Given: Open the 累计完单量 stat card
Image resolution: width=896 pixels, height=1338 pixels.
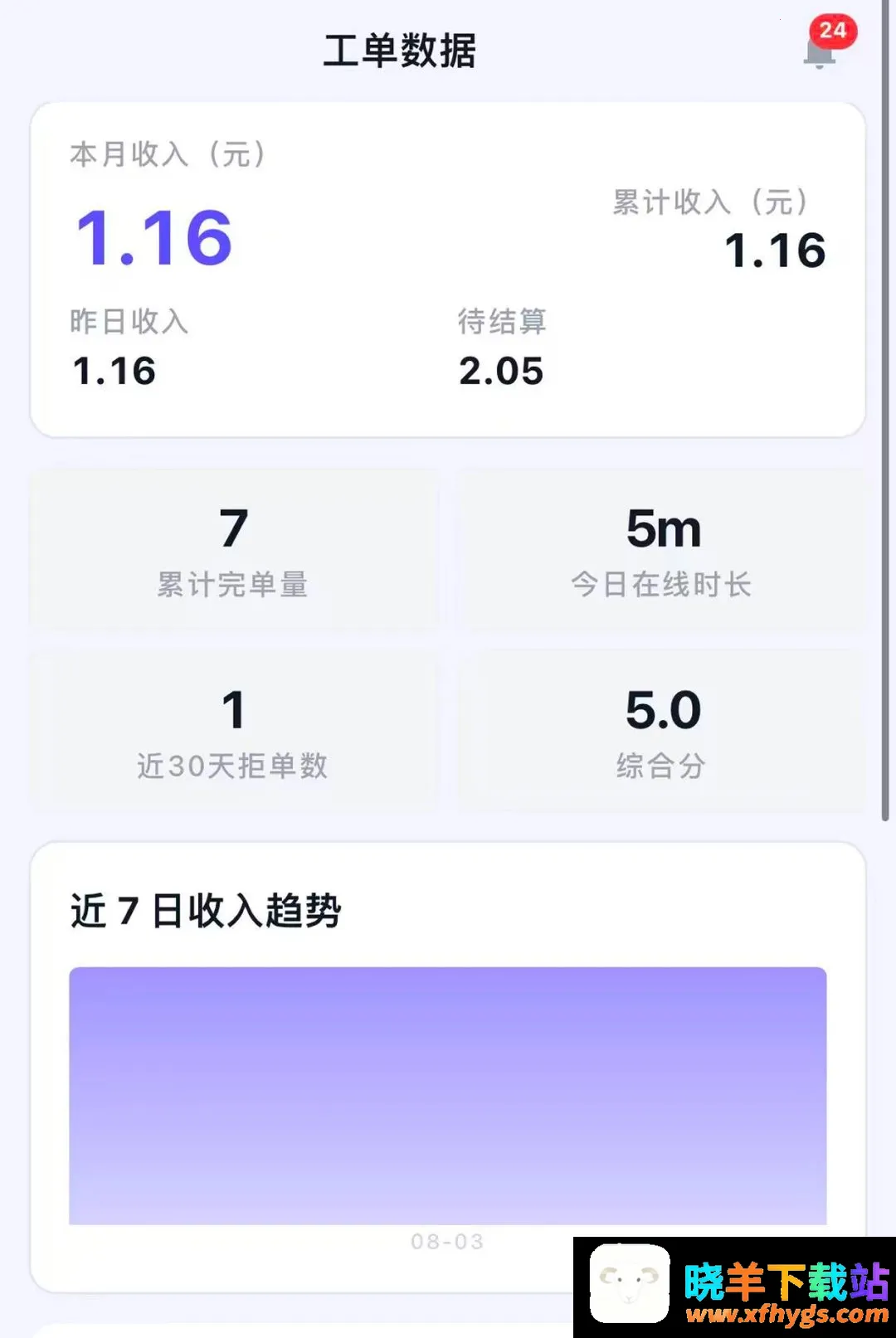Looking at the screenshot, I should [x=234, y=550].
